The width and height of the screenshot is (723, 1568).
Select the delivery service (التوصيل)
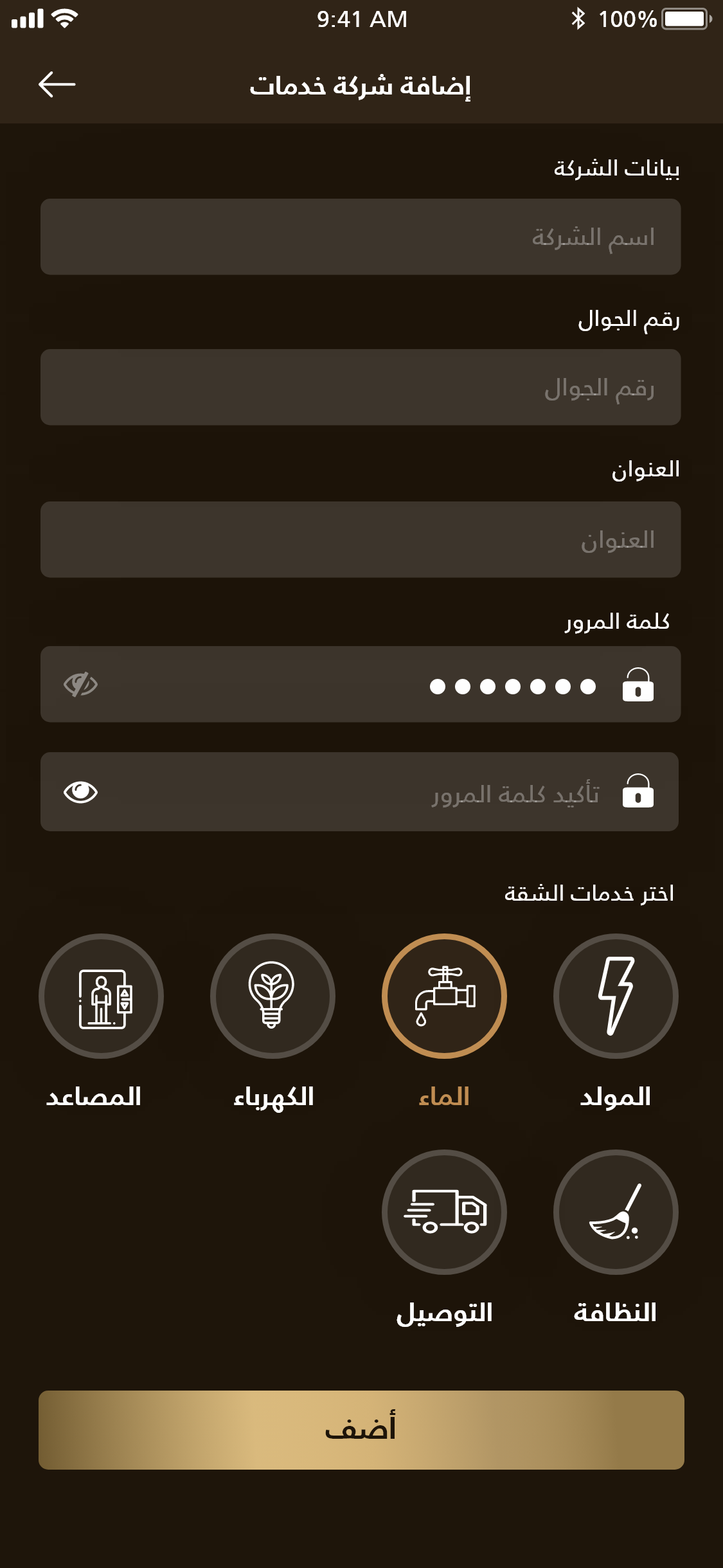click(x=444, y=1212)
